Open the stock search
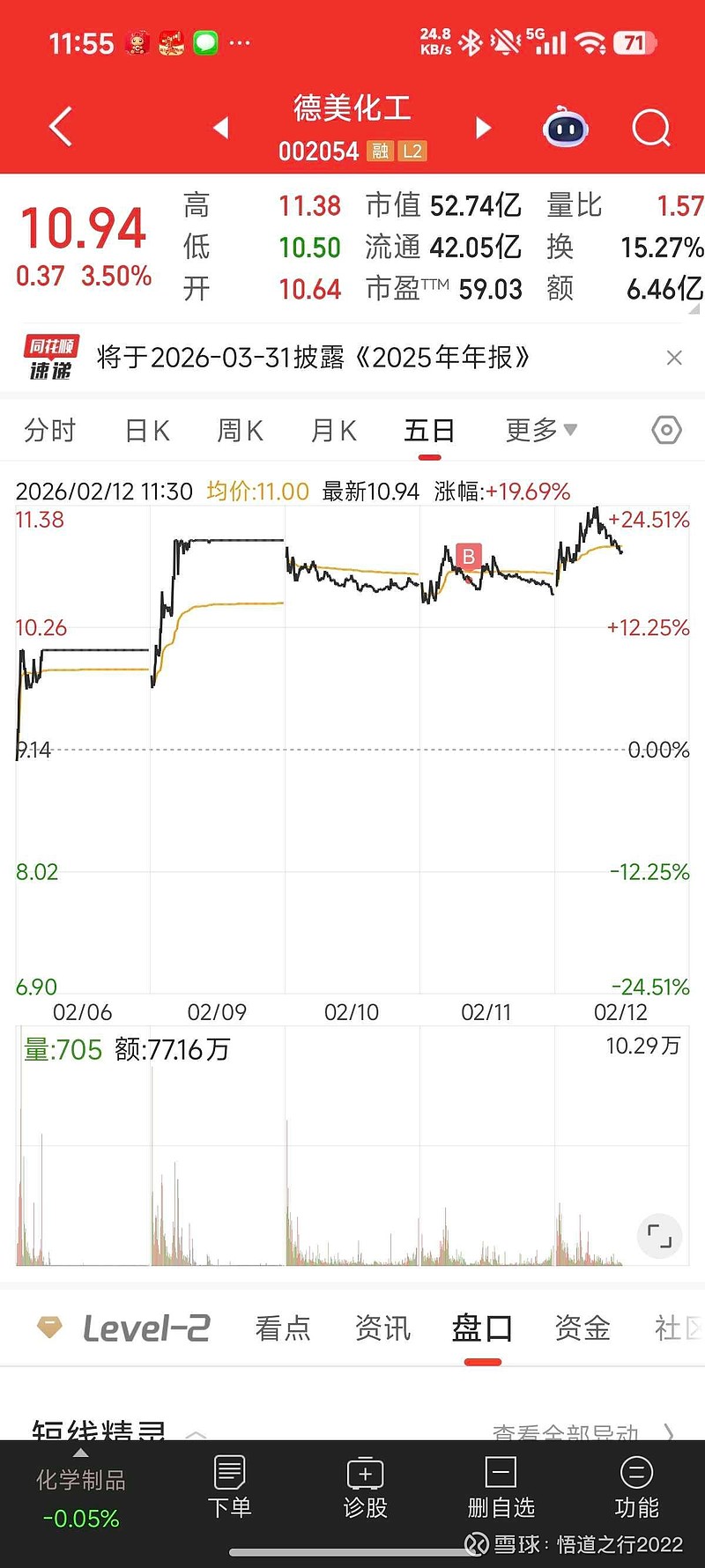705x1568 pixels. (x=650, y=128)
